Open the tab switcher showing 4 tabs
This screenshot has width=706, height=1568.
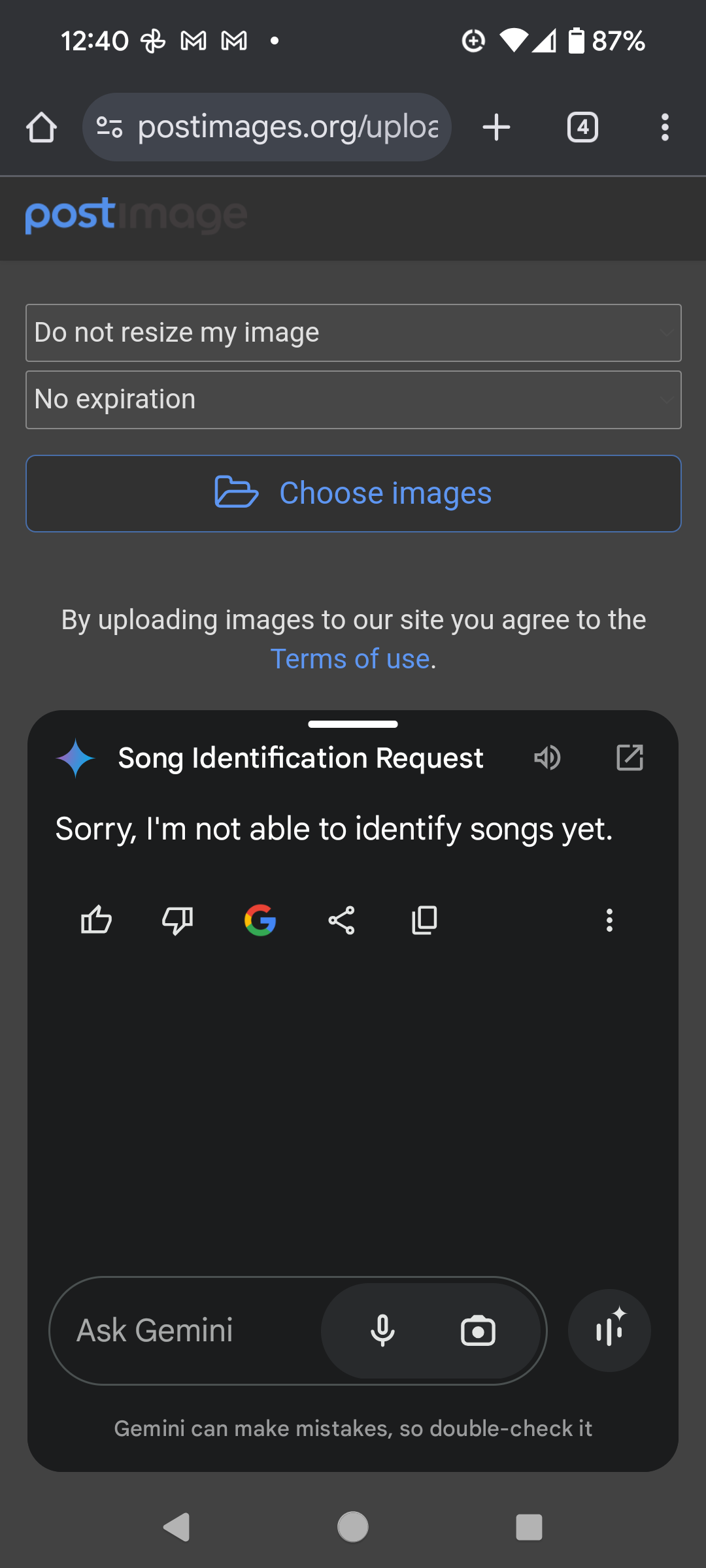pos(582,127)
